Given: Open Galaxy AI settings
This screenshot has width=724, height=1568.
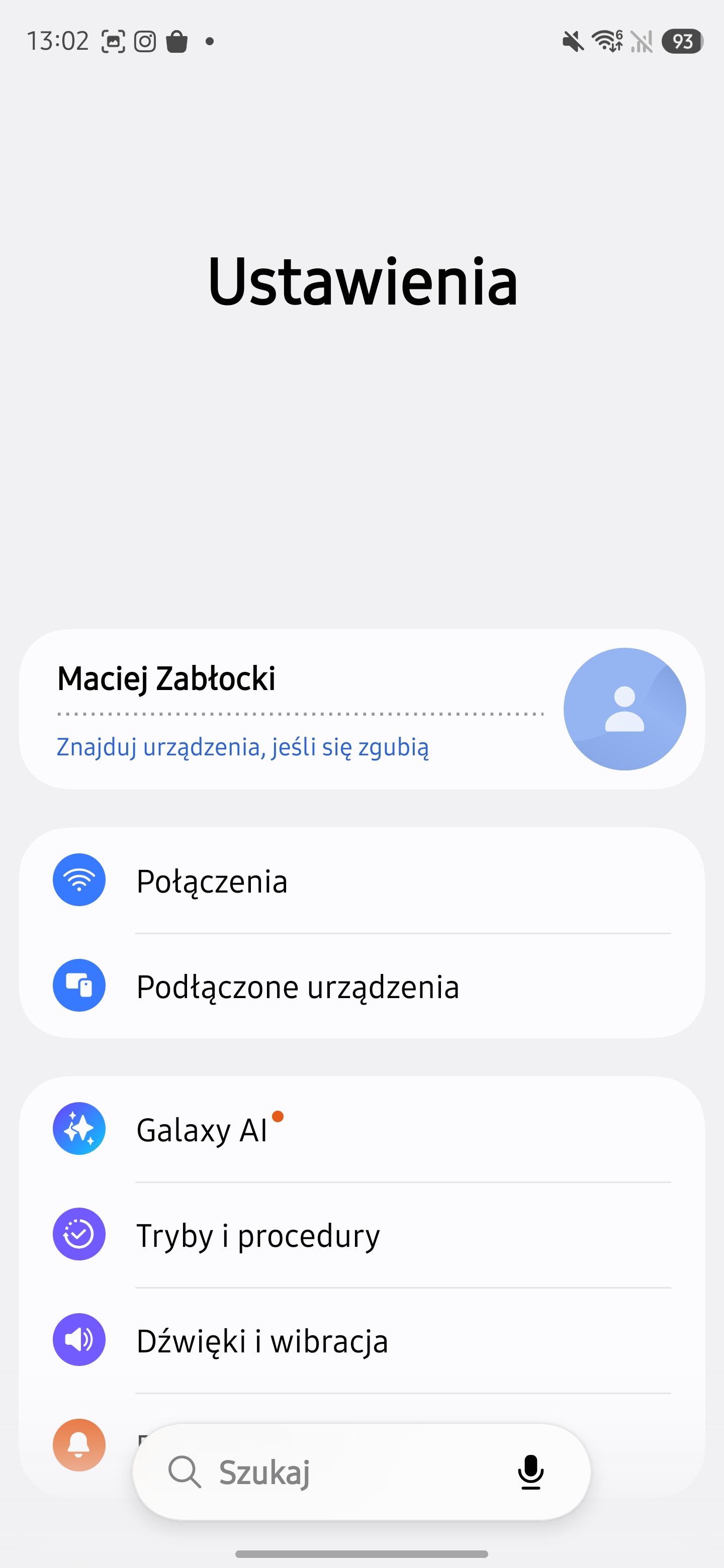Looking at the screenshot, I should [361, 1130].
